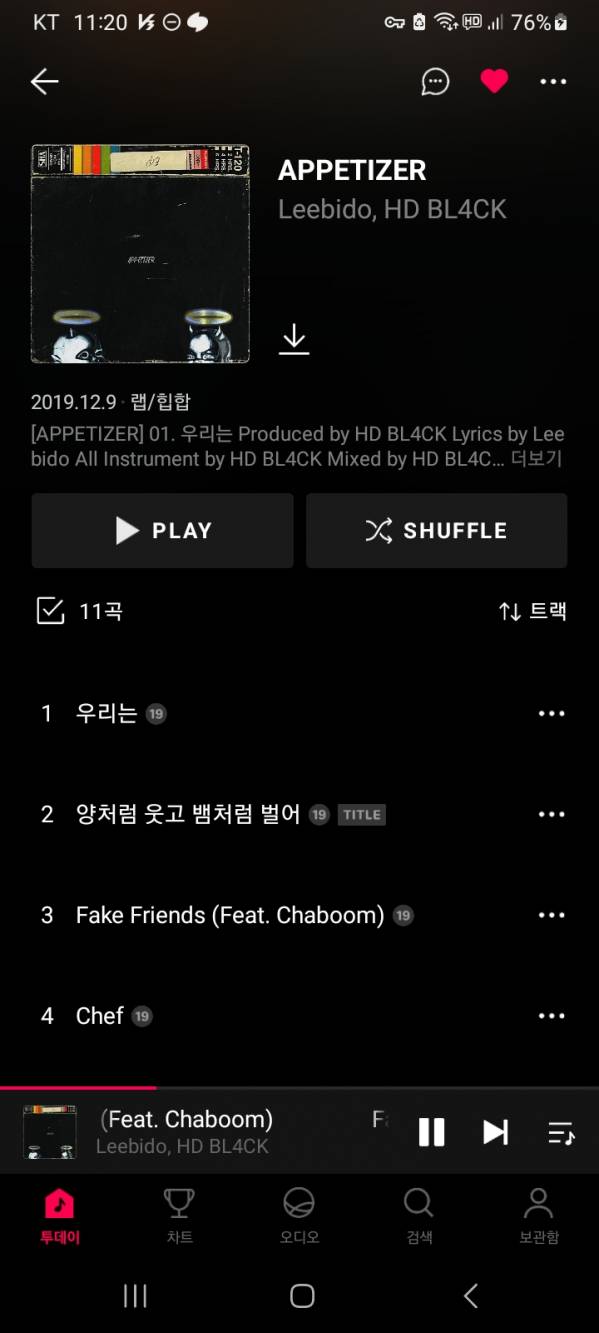
Task: Unlike the album with the heart icon
Action: (x=494, y=82)
